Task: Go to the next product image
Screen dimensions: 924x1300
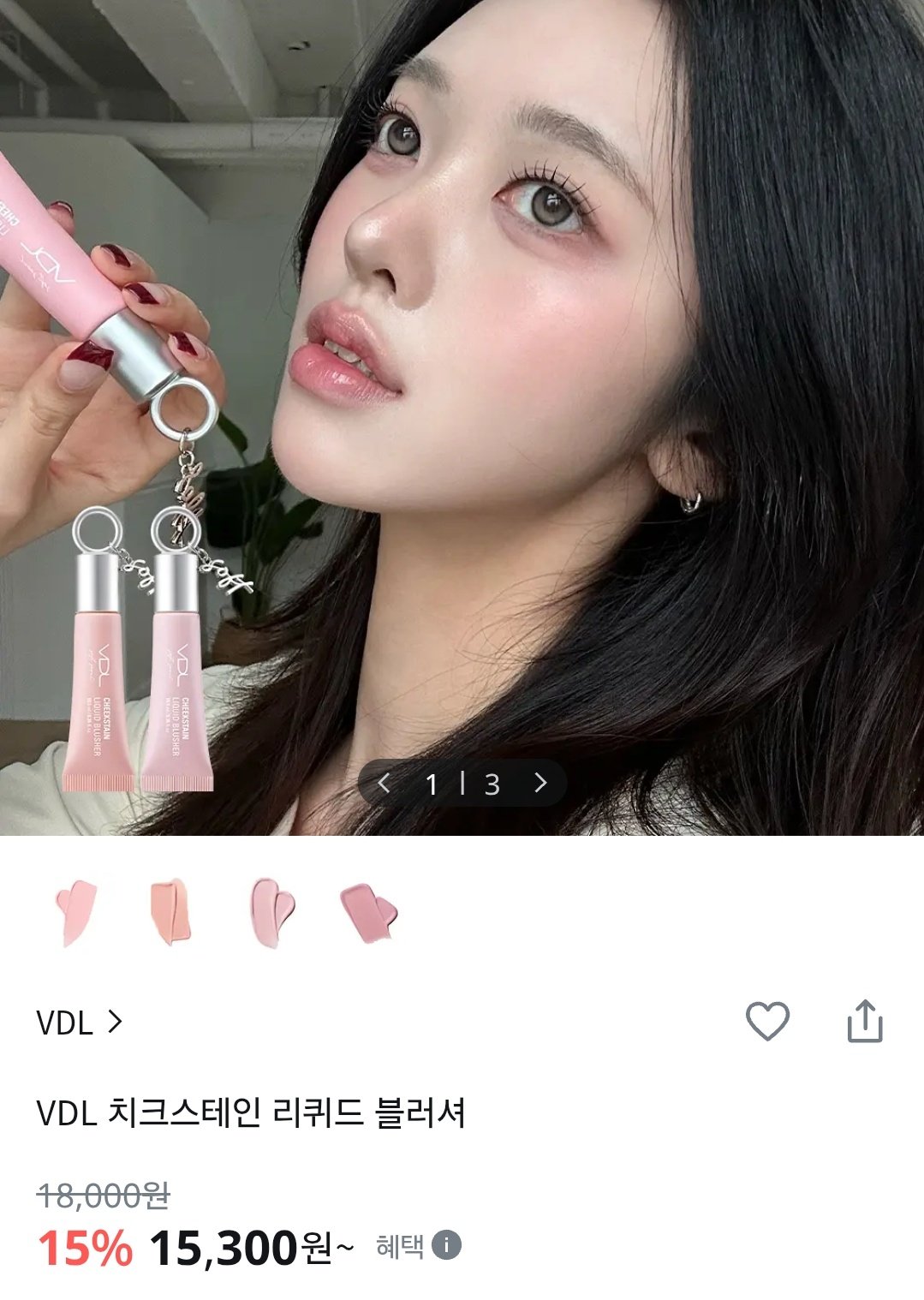Action: tap(540, 783)
